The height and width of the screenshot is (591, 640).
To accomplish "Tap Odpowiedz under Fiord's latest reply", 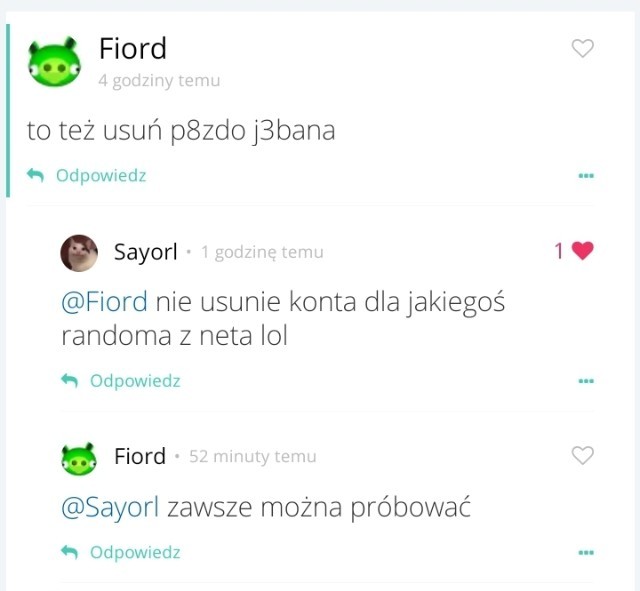I will pos(121,552).
